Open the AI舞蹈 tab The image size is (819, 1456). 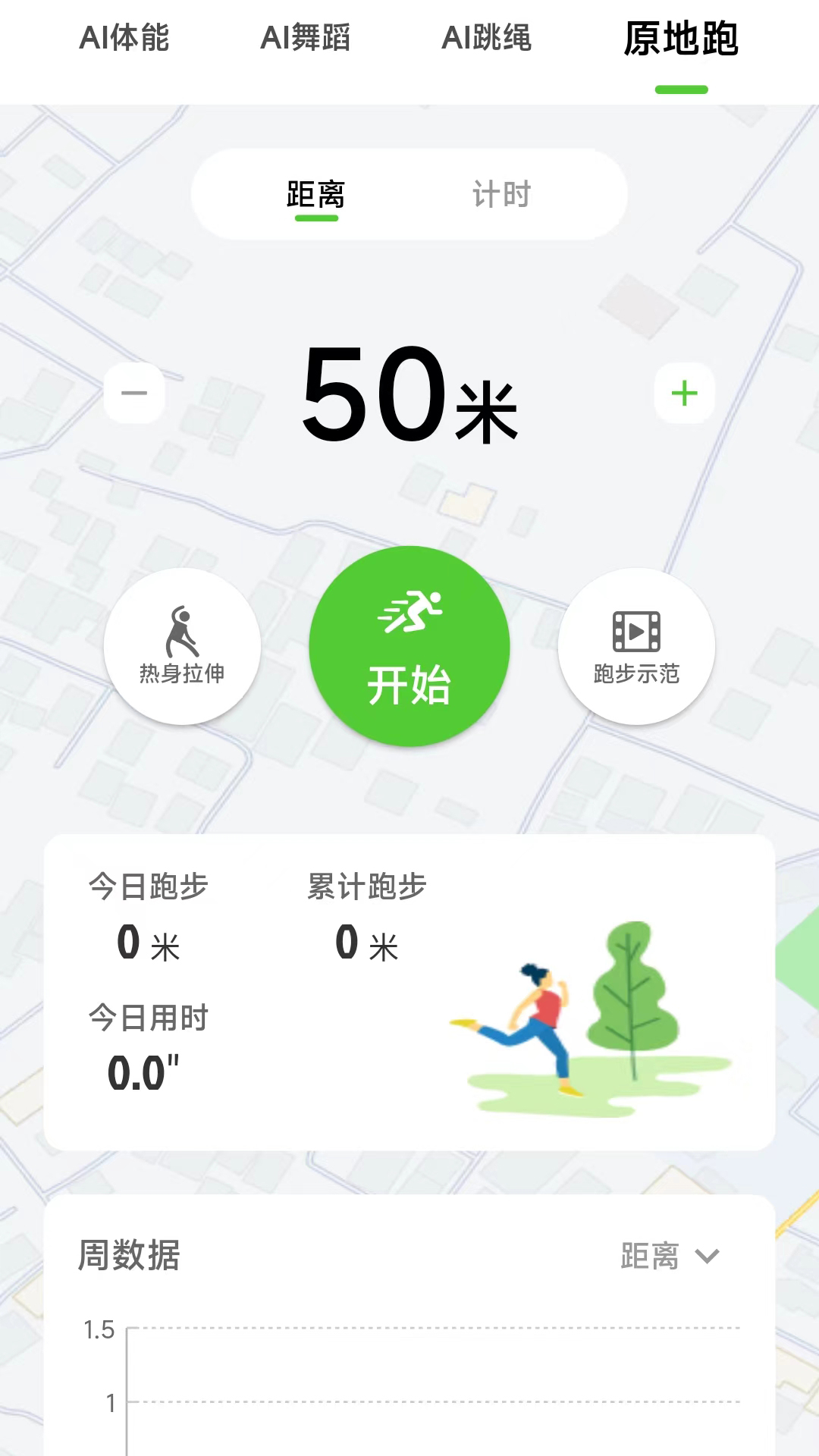[x=305, y=38]
